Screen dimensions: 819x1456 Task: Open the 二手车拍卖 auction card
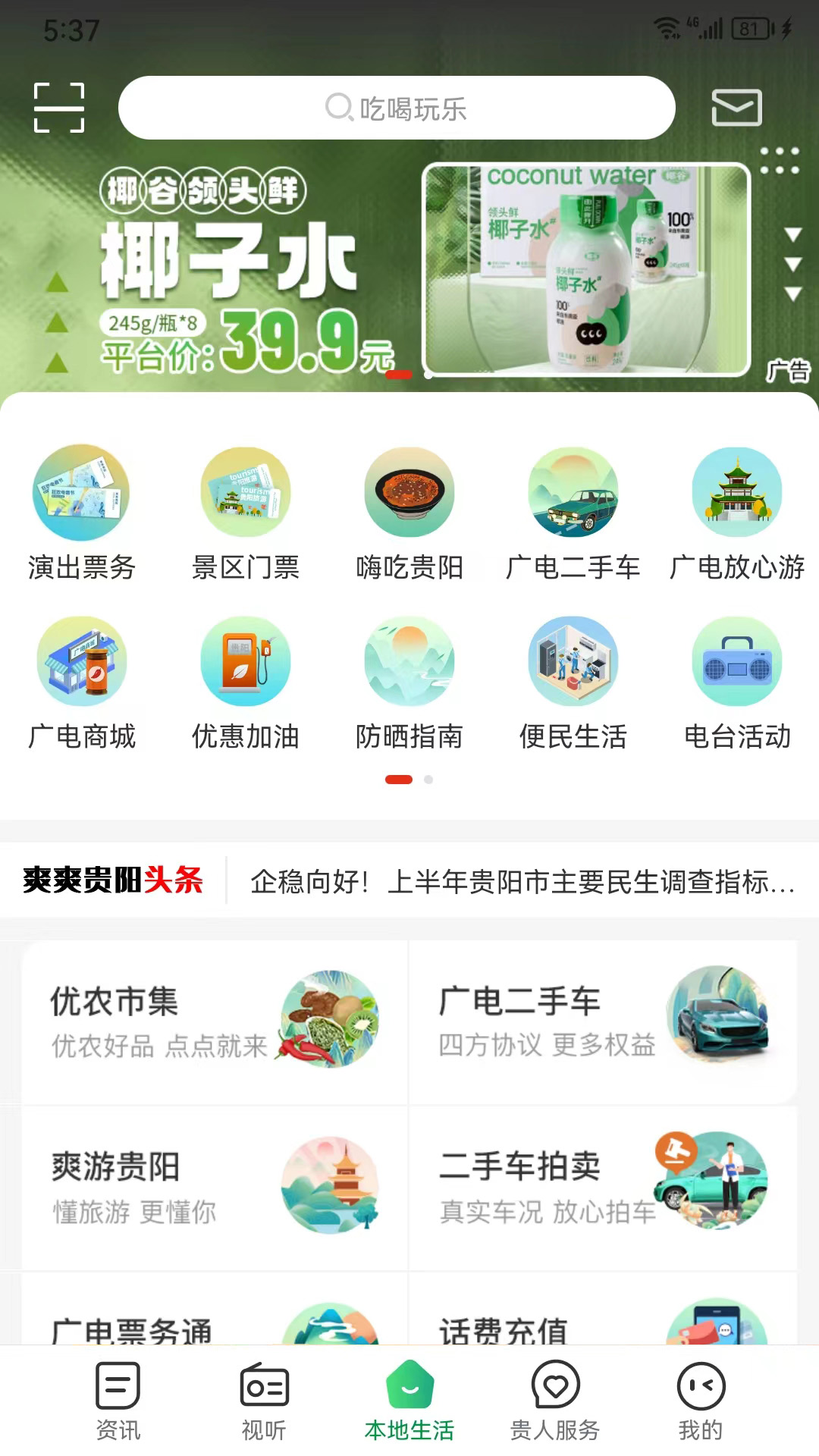point(603,1187)
